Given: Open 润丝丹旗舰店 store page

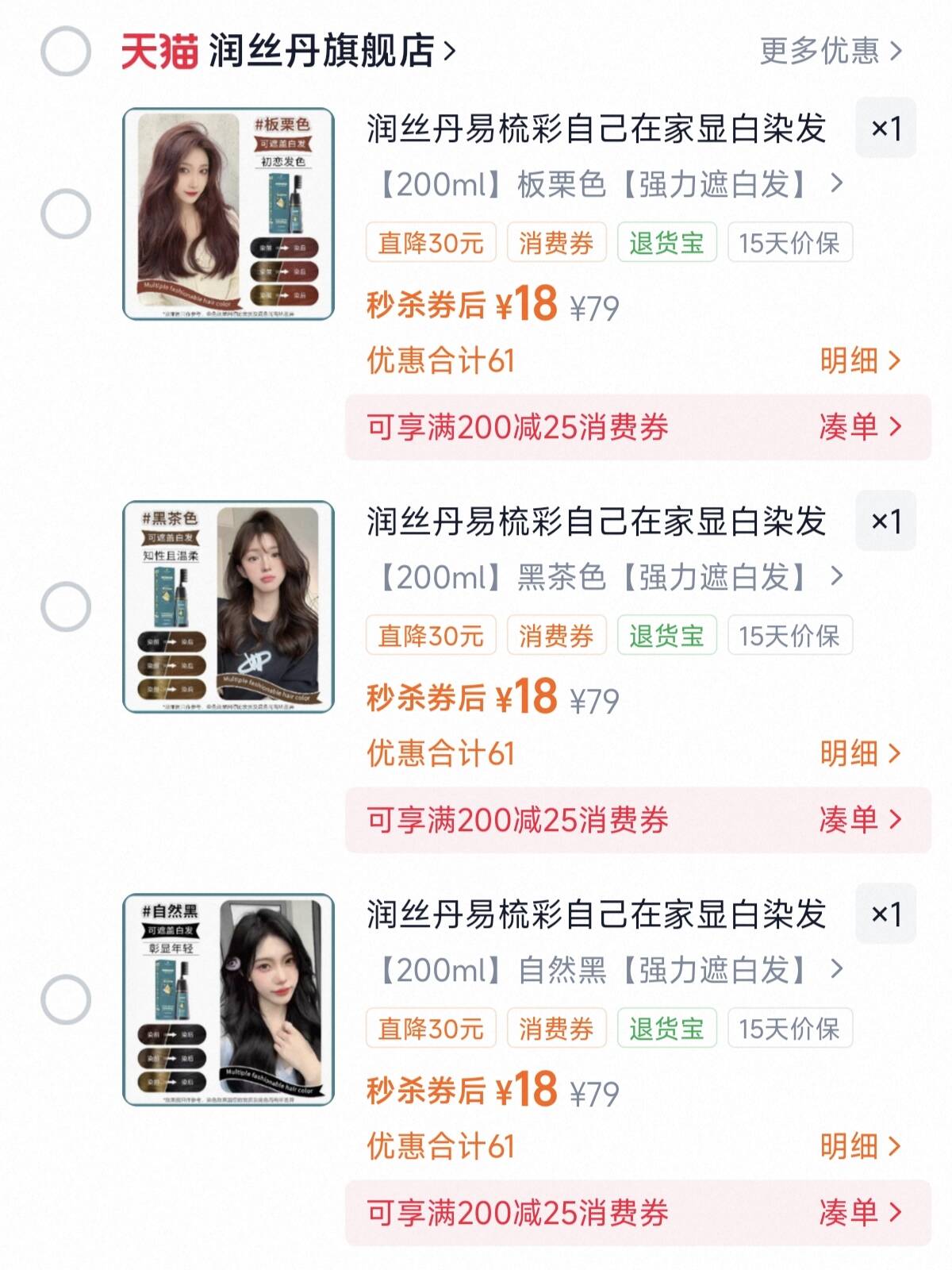Looking at the screenshot, I should [321, 52].
